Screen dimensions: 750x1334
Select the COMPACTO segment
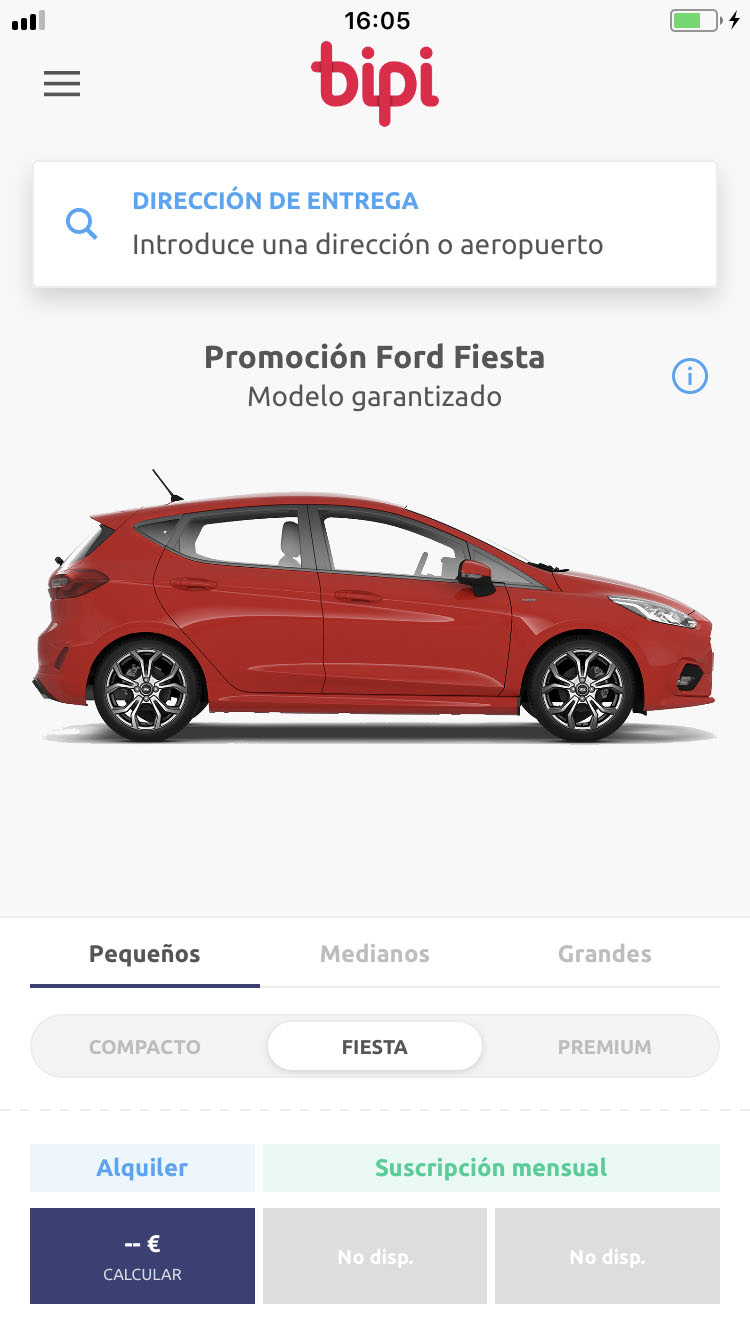(x=145, y=1047)
